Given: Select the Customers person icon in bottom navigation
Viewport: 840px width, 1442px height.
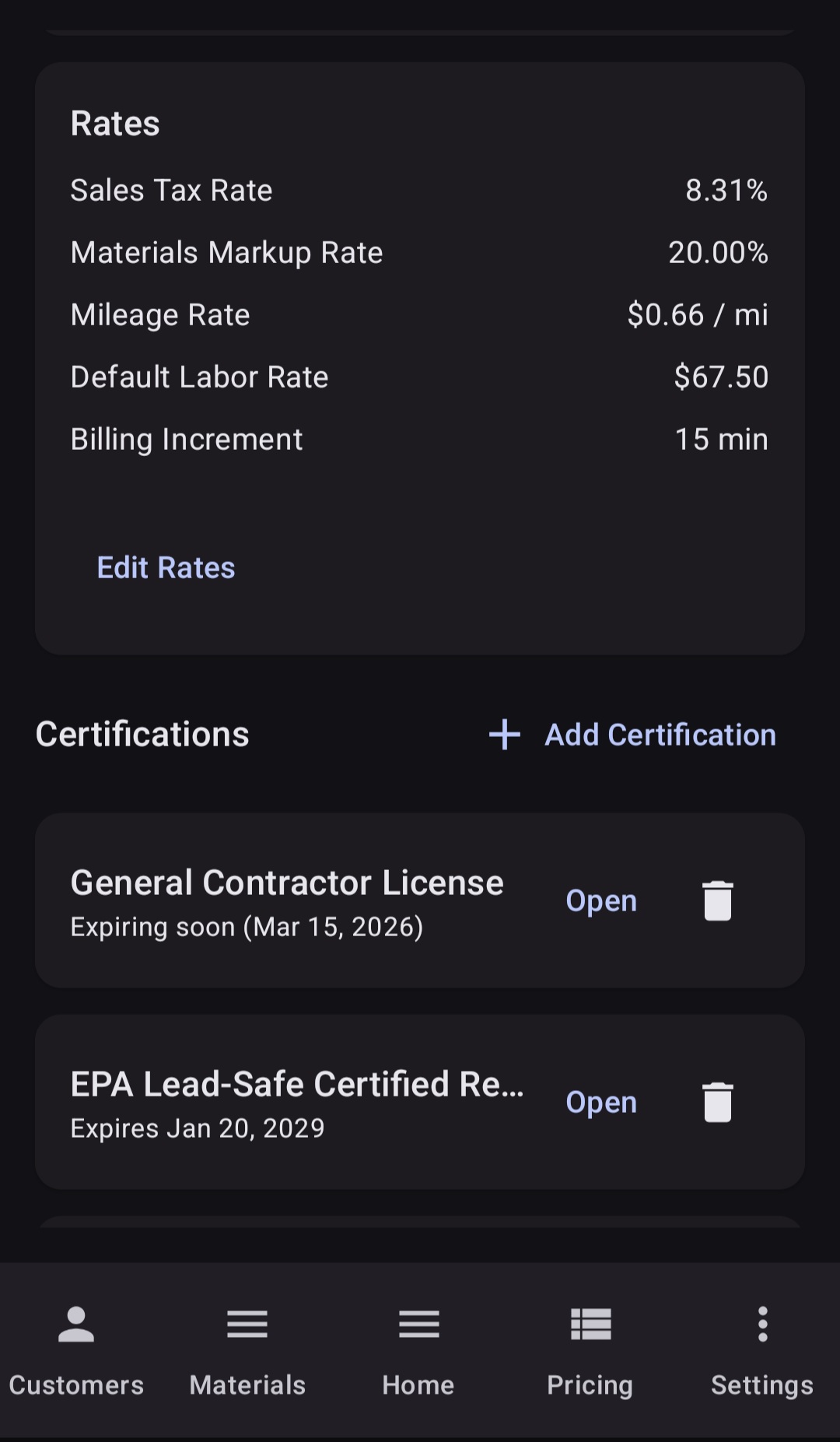Looking at the screenshot, I should click(75, 1323).
